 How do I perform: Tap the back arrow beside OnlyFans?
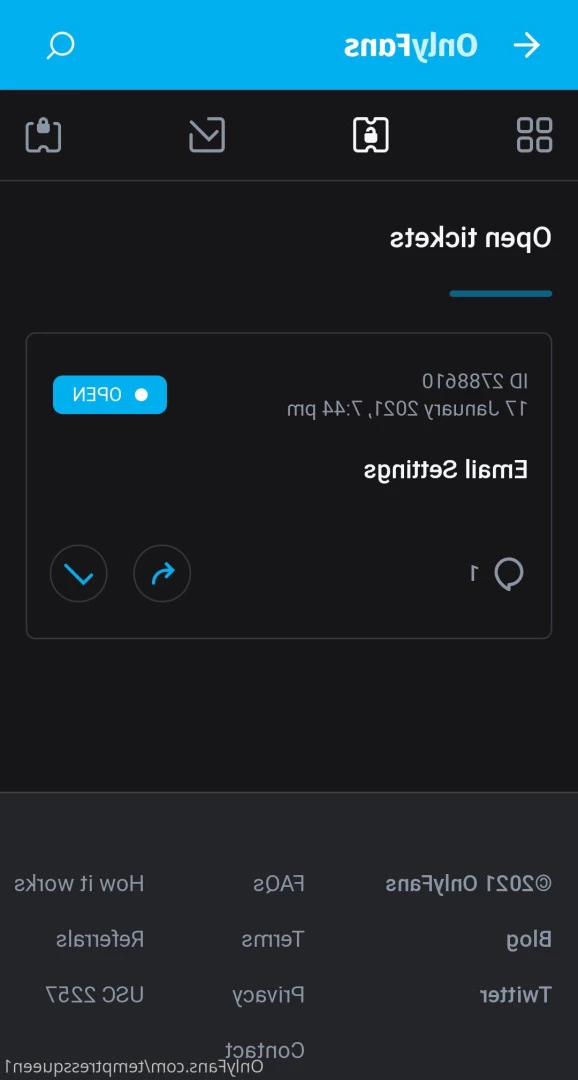pos(527,45)
